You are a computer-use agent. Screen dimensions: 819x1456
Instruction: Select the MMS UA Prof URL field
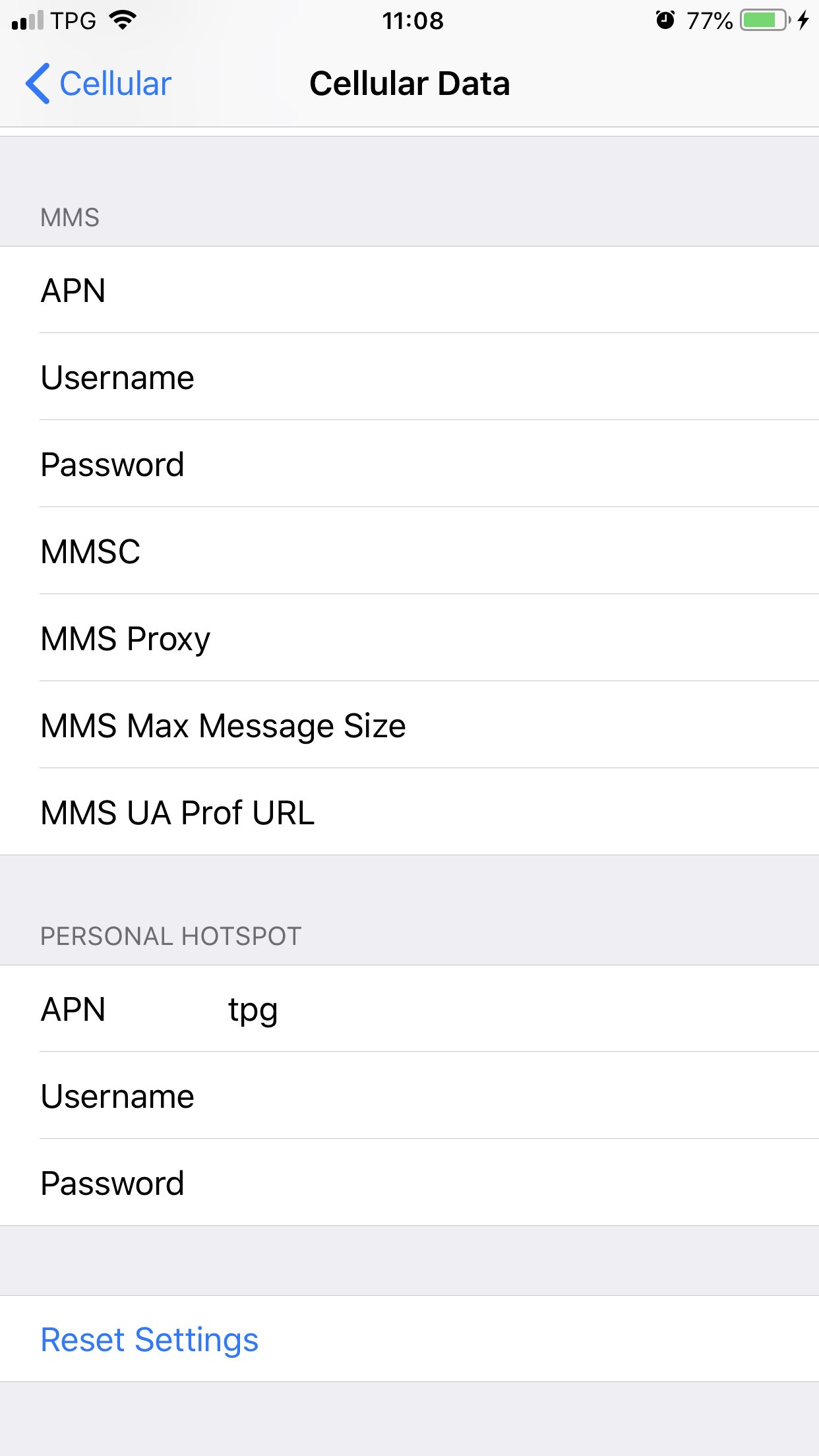(528, 812)
